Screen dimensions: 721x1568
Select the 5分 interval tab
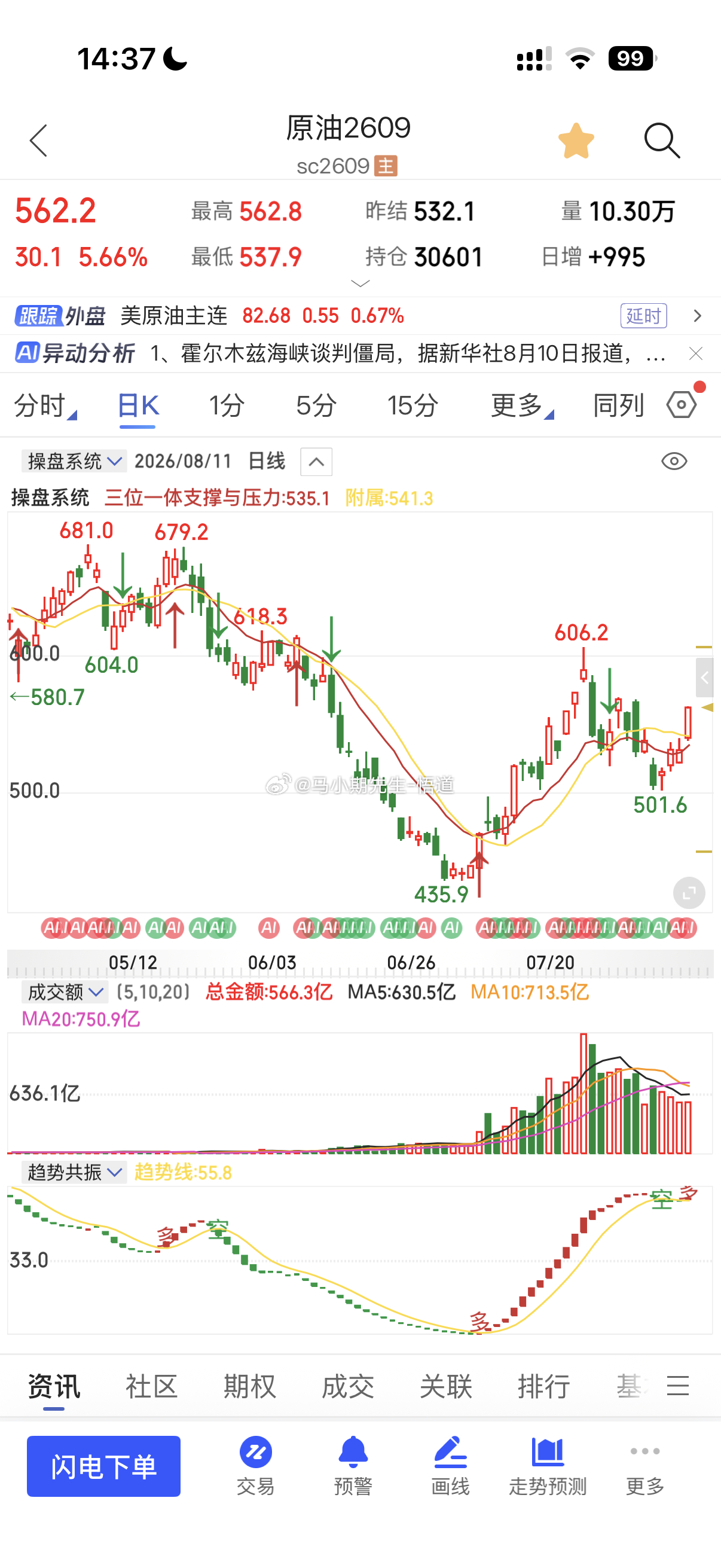(x=316, y=405)
